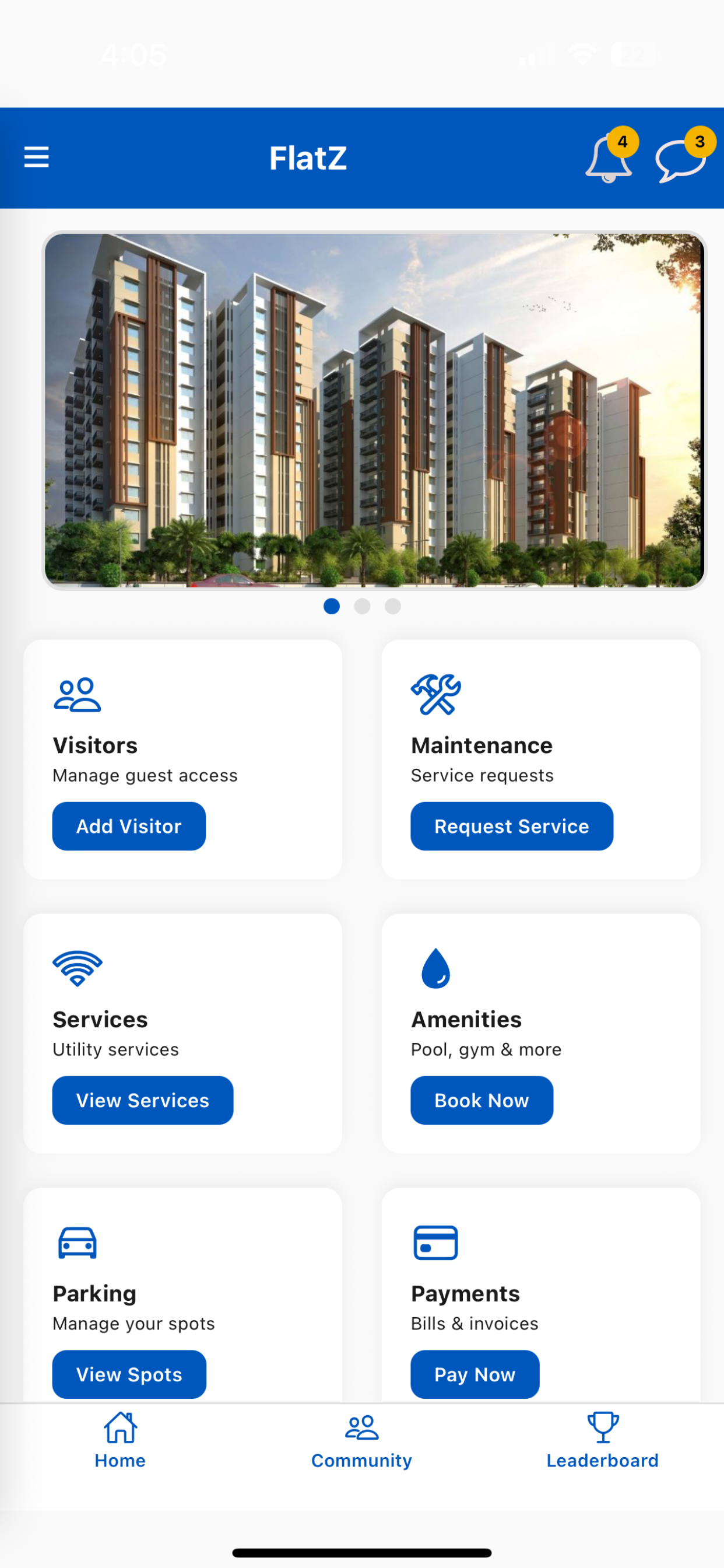Select the second carousel page dot

363,606
